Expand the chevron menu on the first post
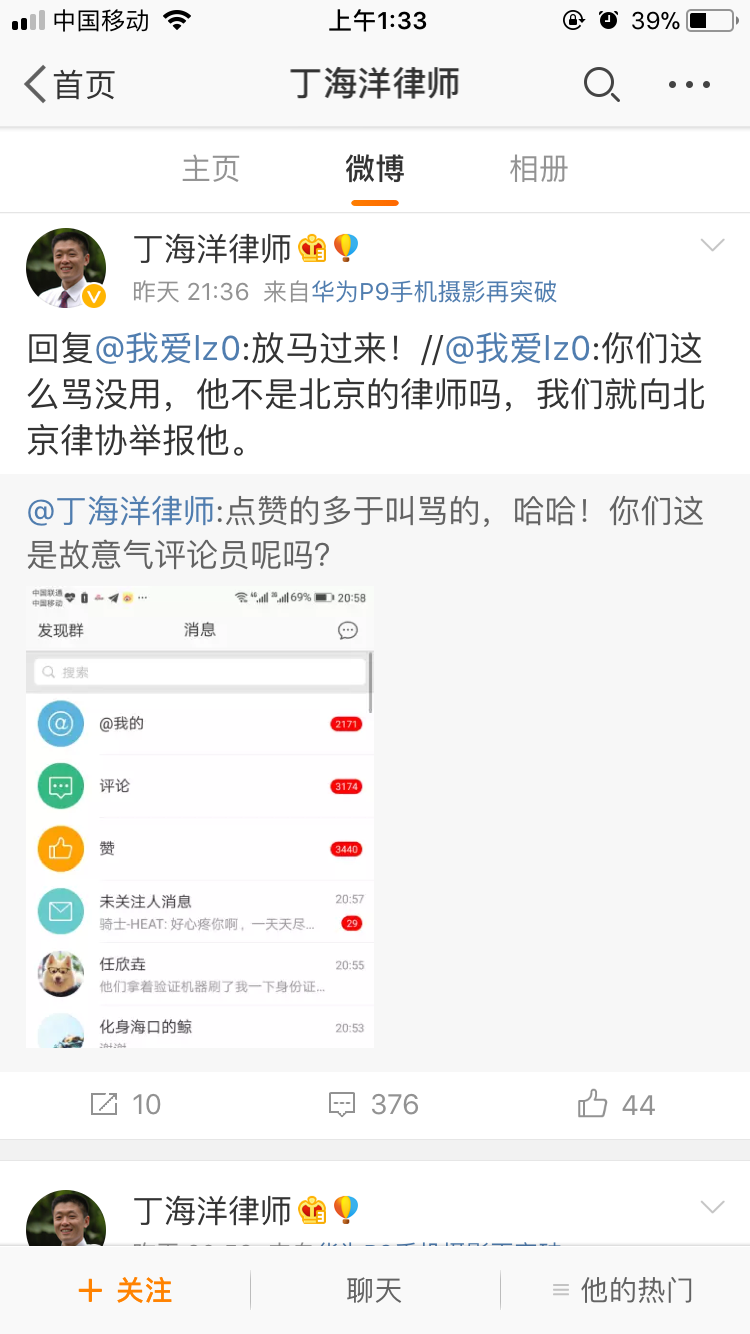The width and height of the screenshot is (750, 1334). tap(712, 245)
